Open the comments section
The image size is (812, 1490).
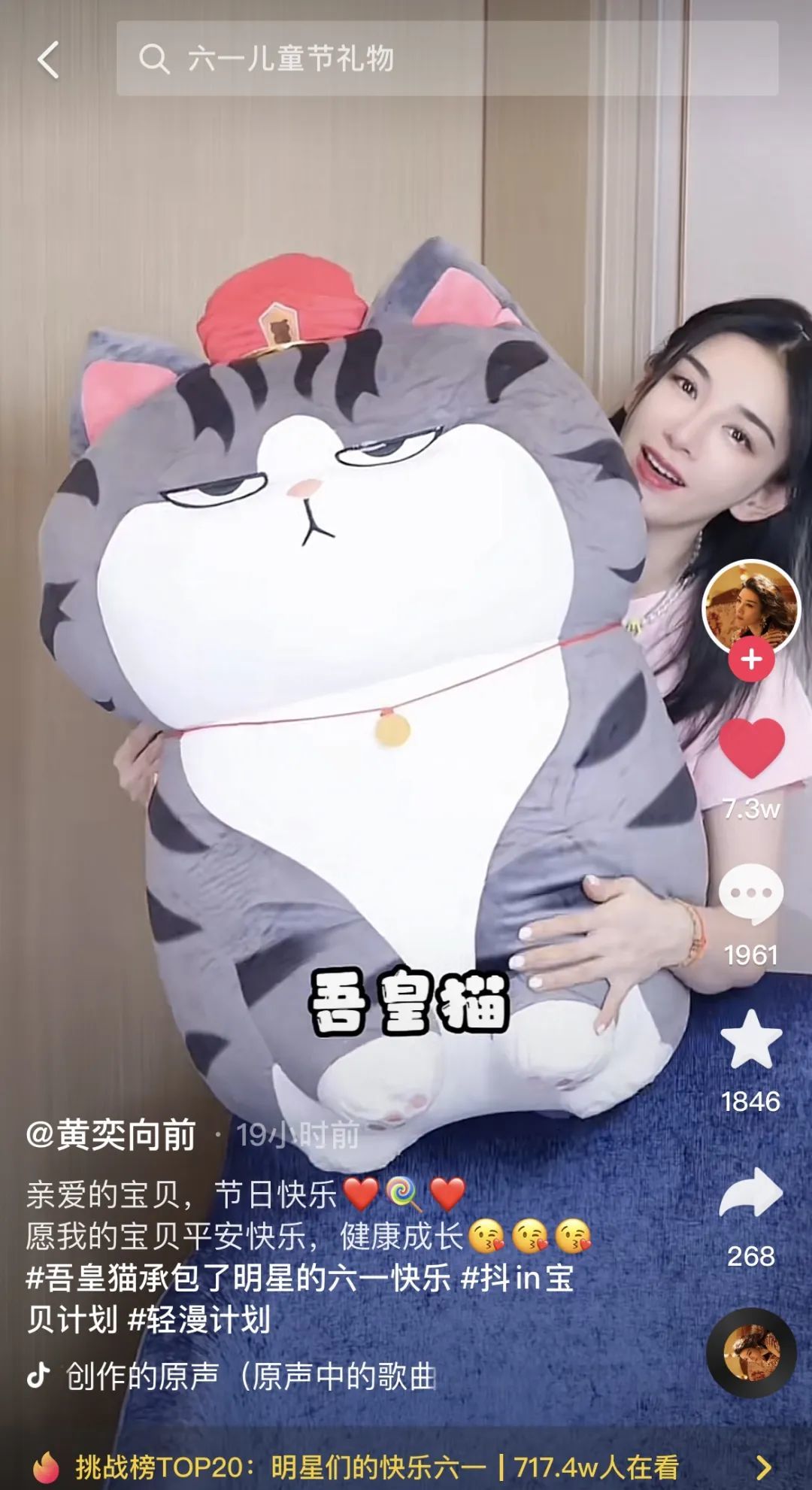coord(751,894)
